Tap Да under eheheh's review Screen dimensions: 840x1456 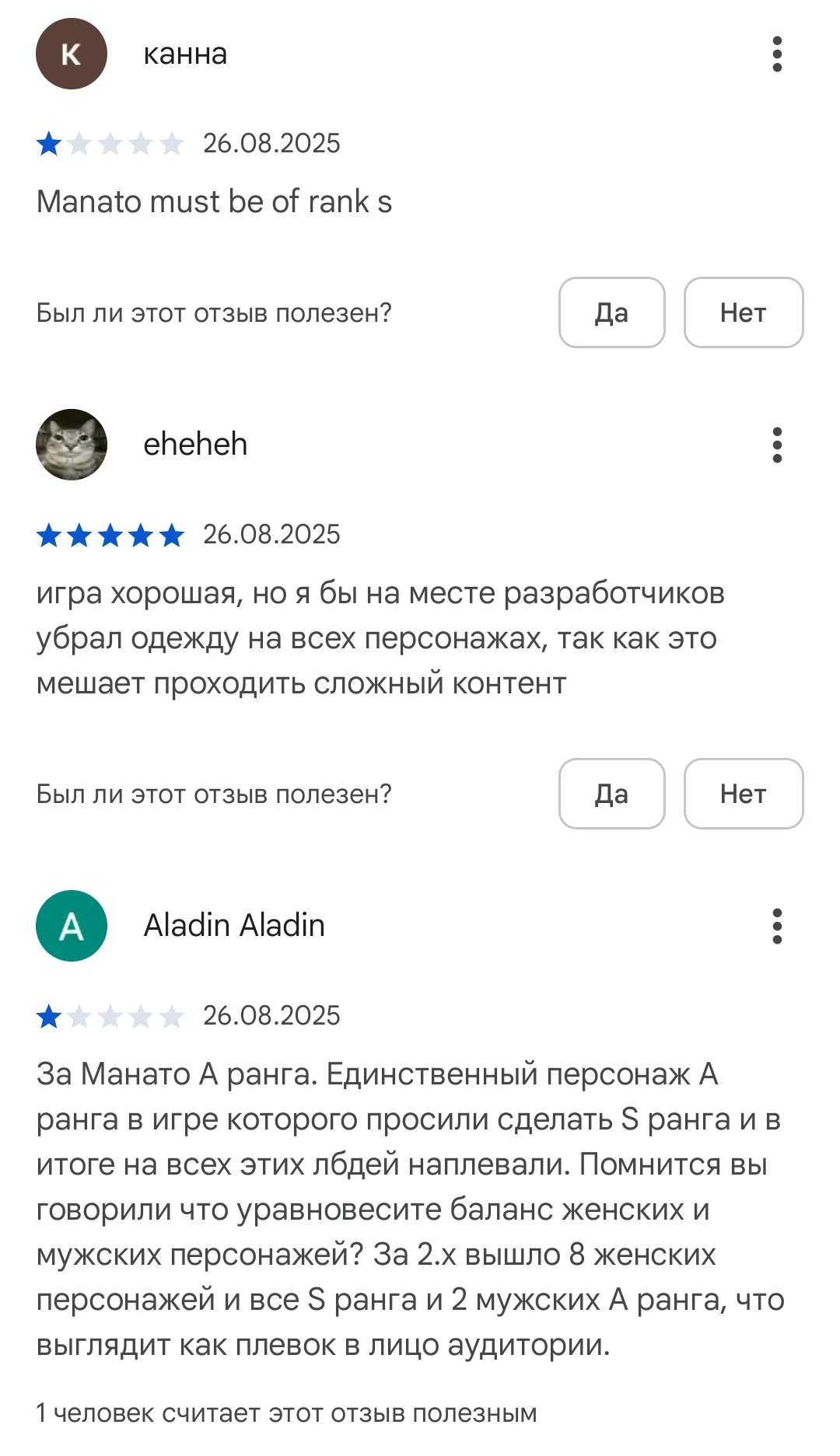611,794
